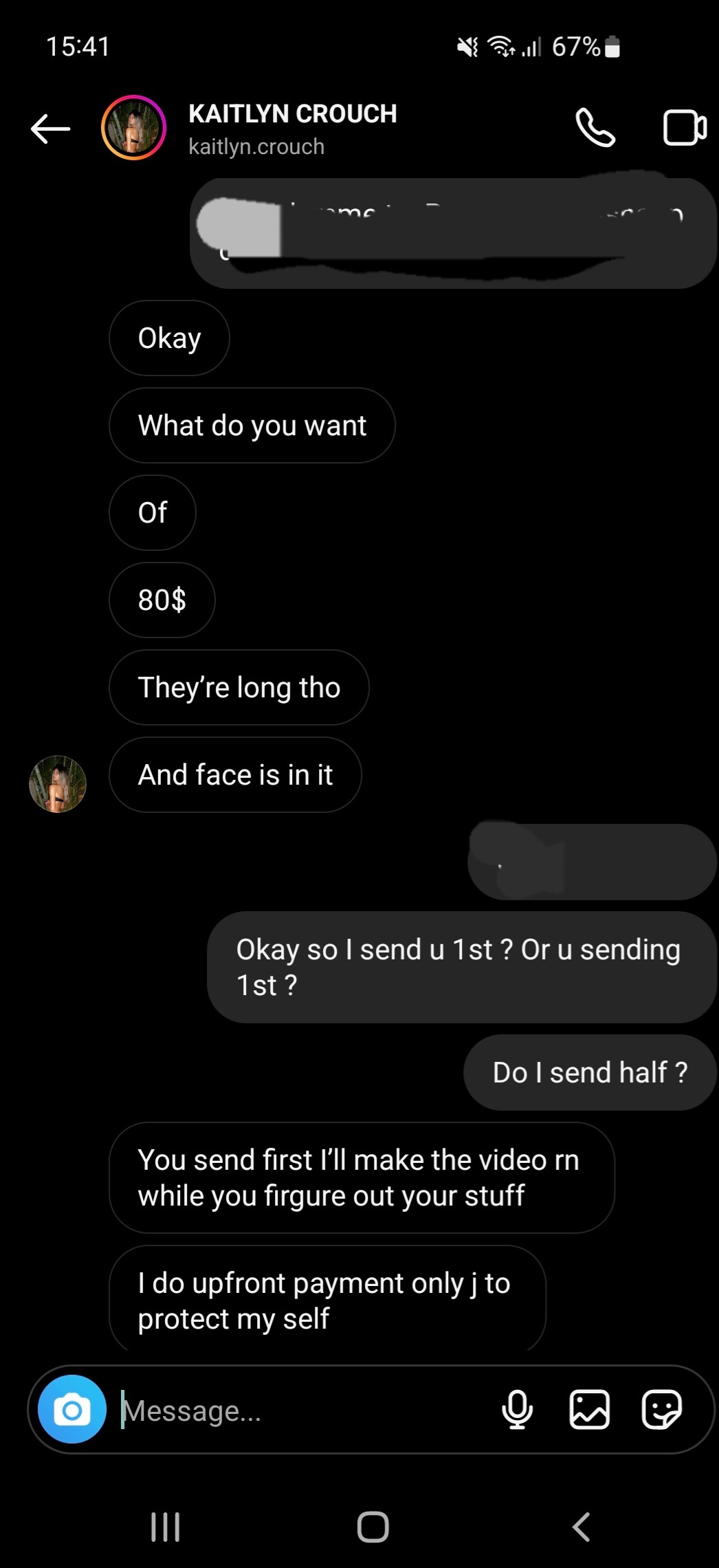Start an audio call with kaitlyn.crouch
719x1568 pixels.
[x=595, y=128]
